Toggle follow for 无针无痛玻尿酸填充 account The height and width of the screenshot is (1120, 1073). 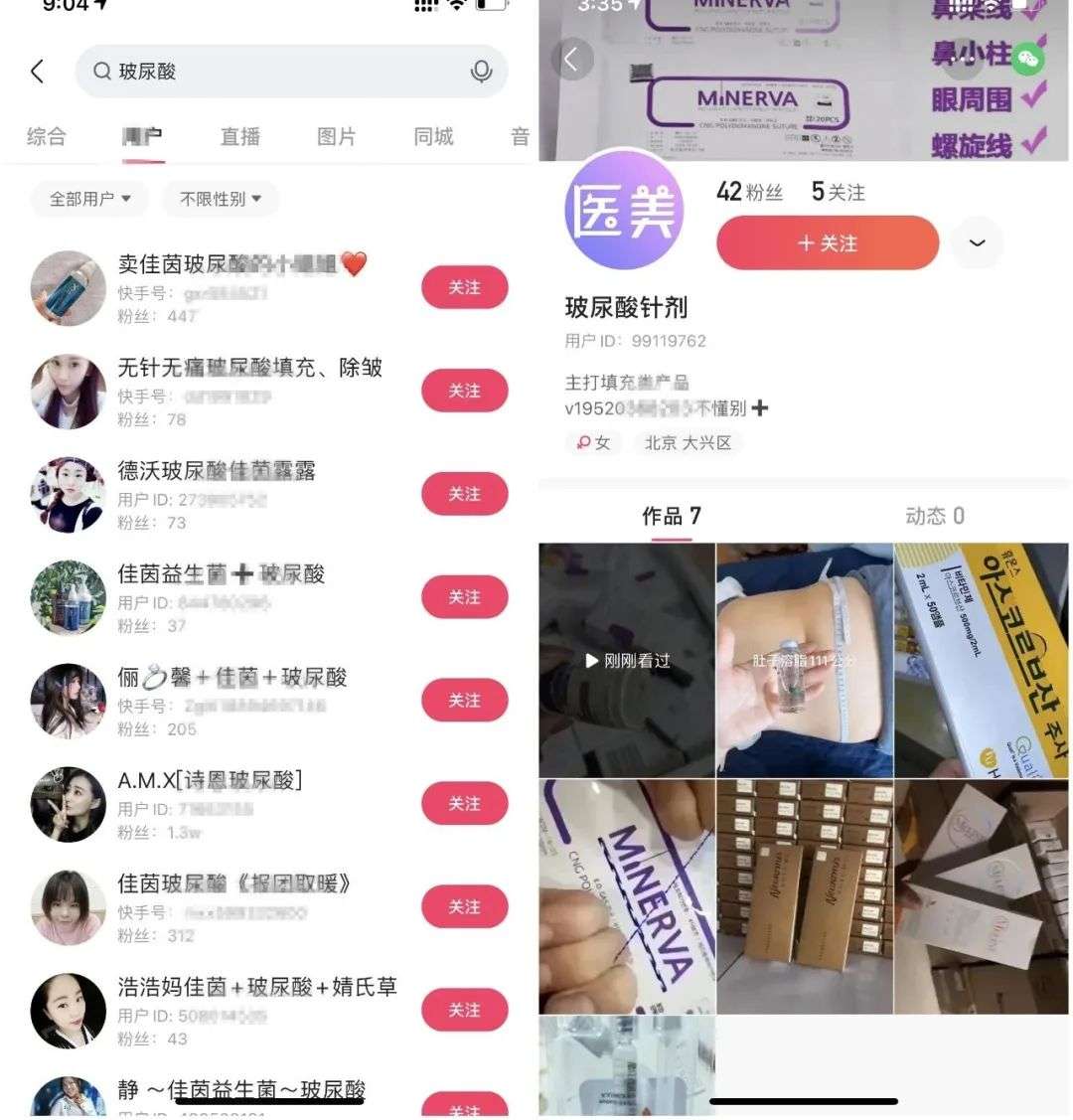[465, 391]
